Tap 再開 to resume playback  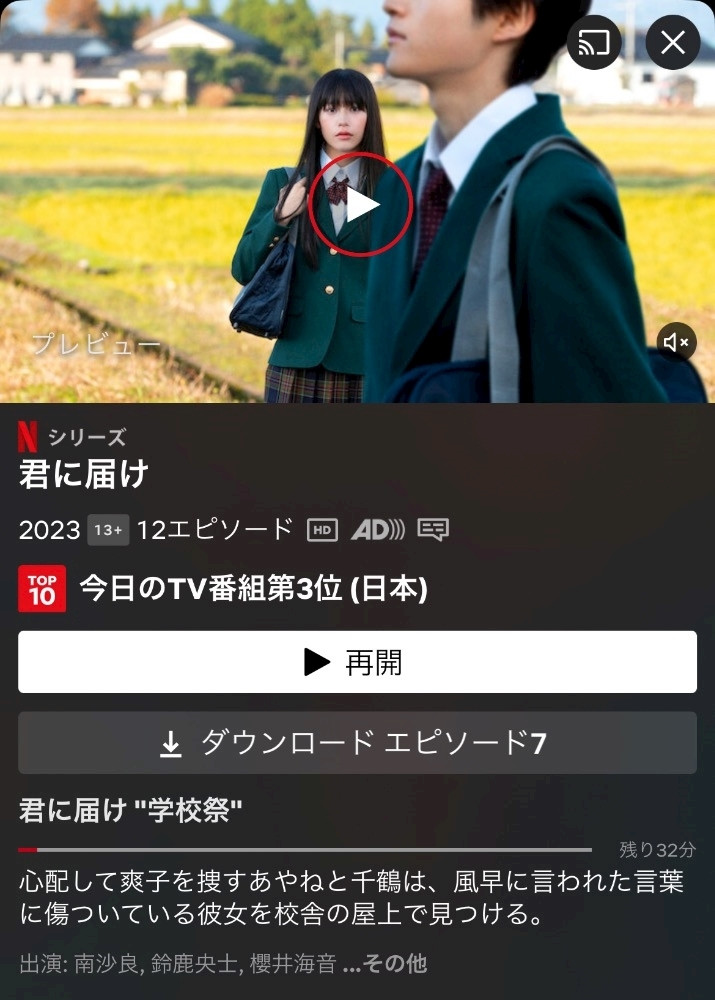point(357,662)
